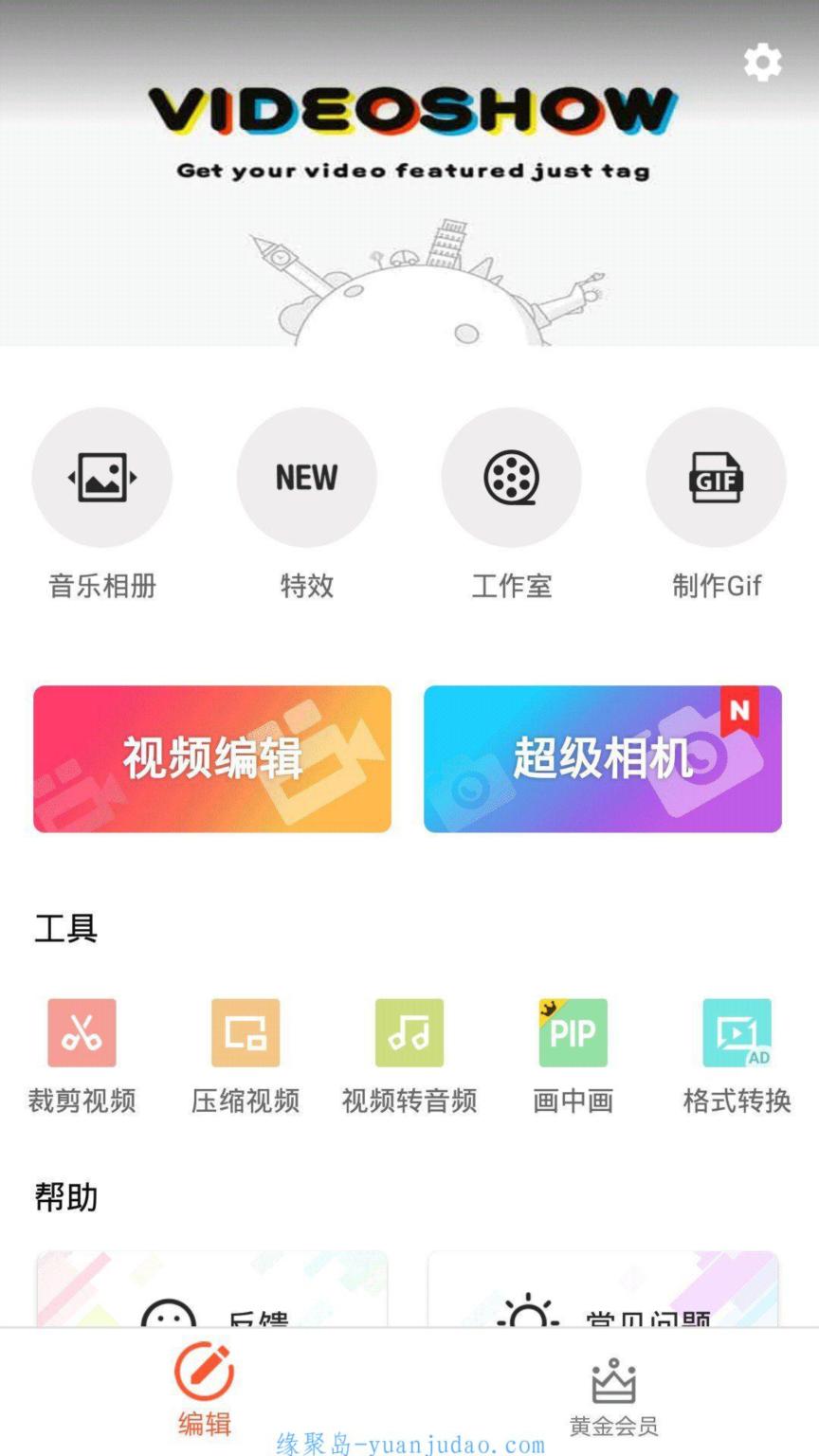Image resolution: width=819 pixels, height=1456 pixels.
Task: Open 格式转换 format conversion
Action: pyautogui.click(x=737, y=1033)
